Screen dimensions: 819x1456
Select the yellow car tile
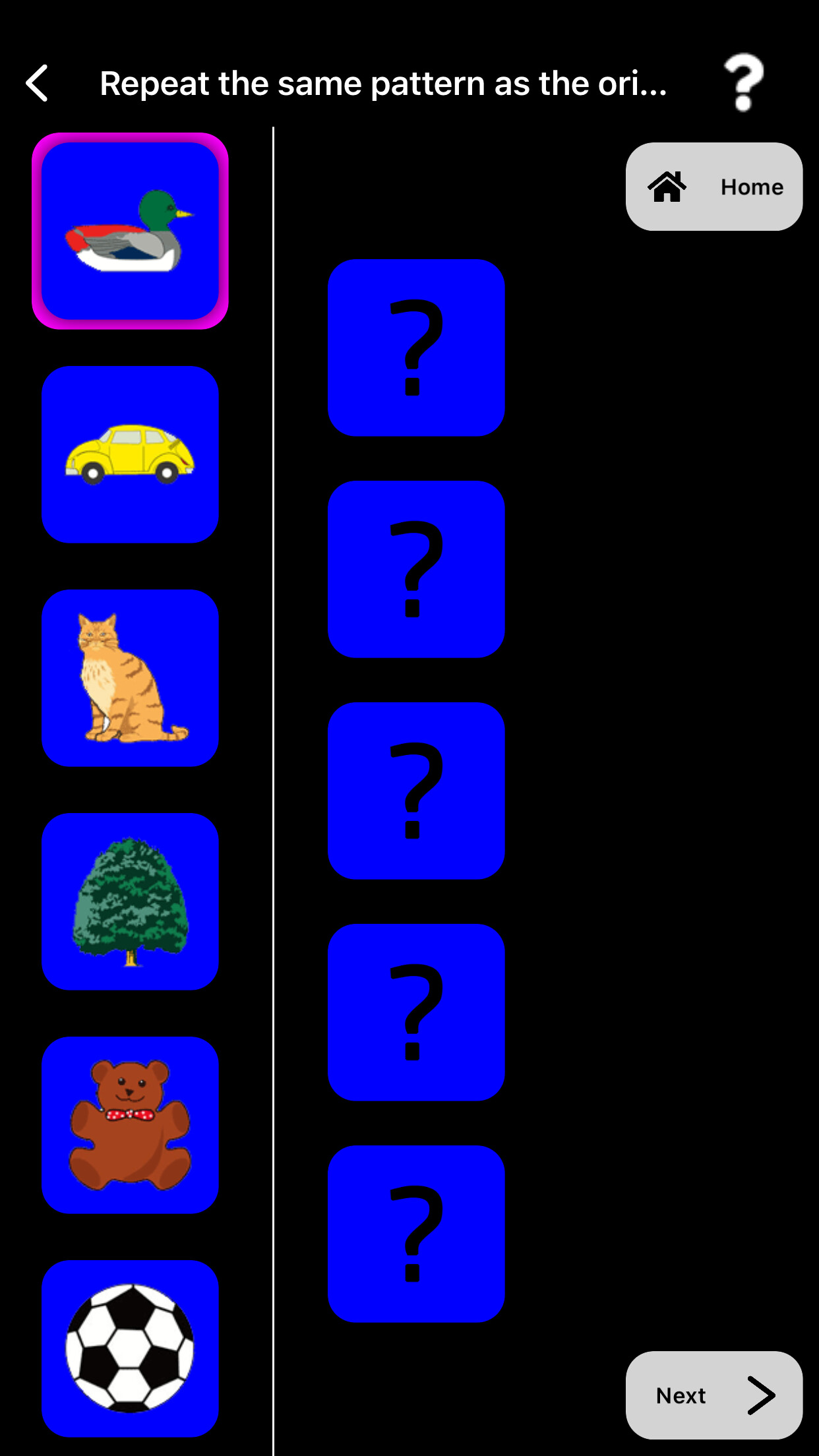130,454
